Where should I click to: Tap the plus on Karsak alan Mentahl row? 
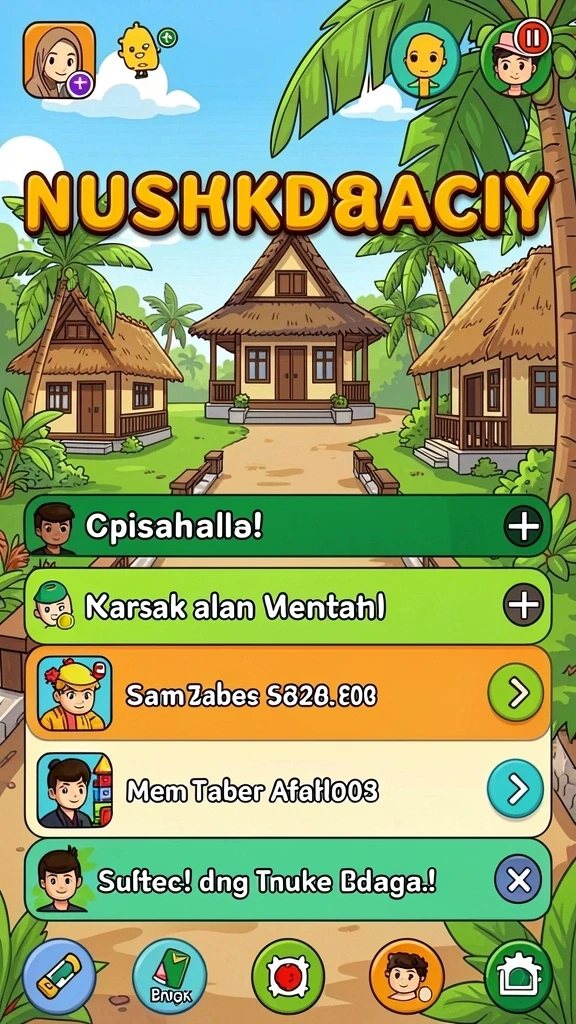click(x=524, y=605)
